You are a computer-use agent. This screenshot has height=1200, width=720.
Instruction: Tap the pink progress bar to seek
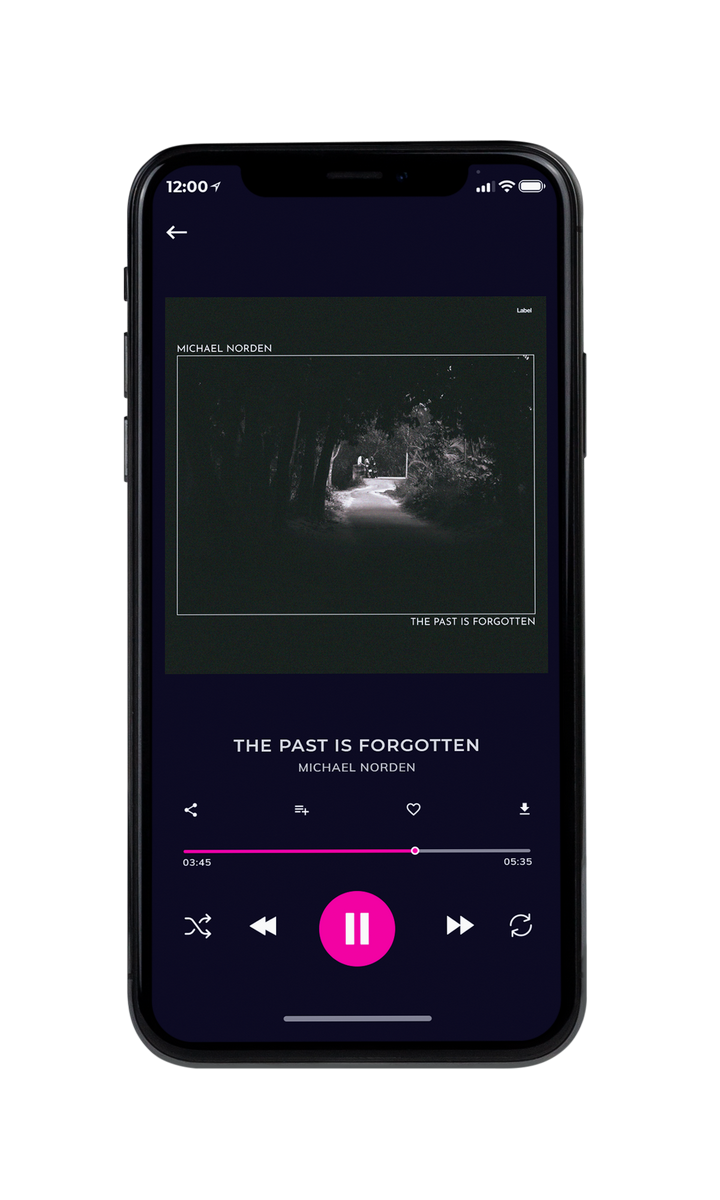tap(357, 851)
